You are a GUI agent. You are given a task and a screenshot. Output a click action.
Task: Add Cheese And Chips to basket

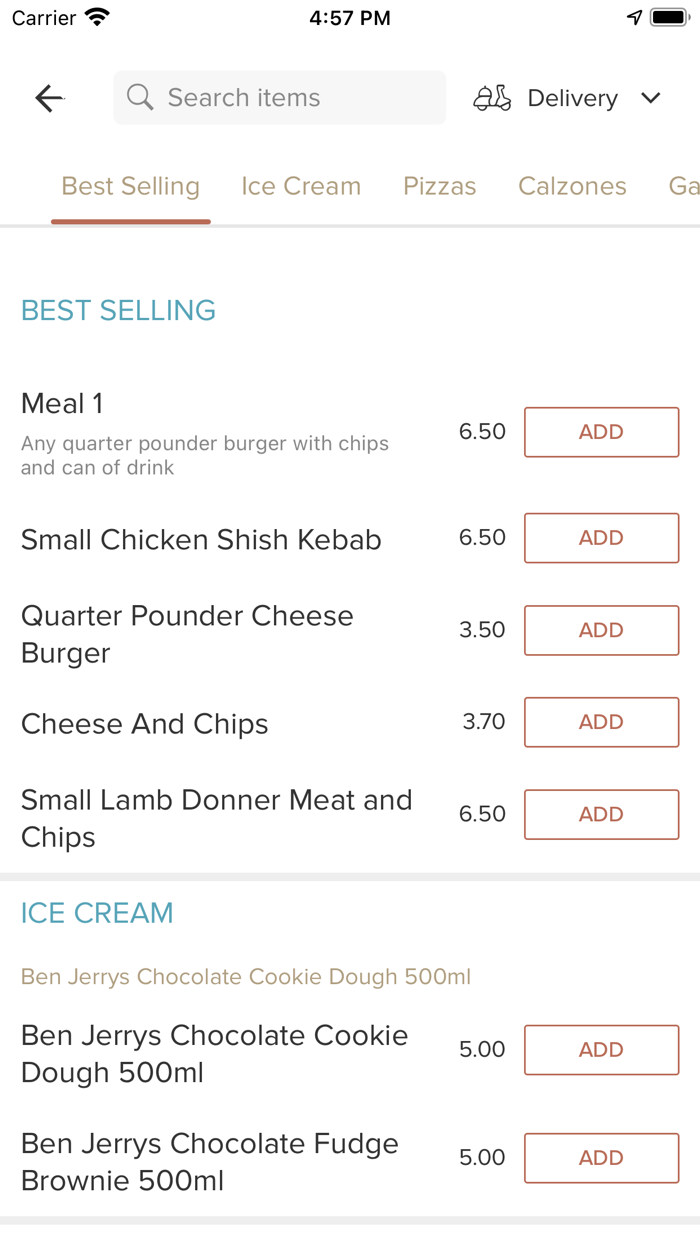601,722
